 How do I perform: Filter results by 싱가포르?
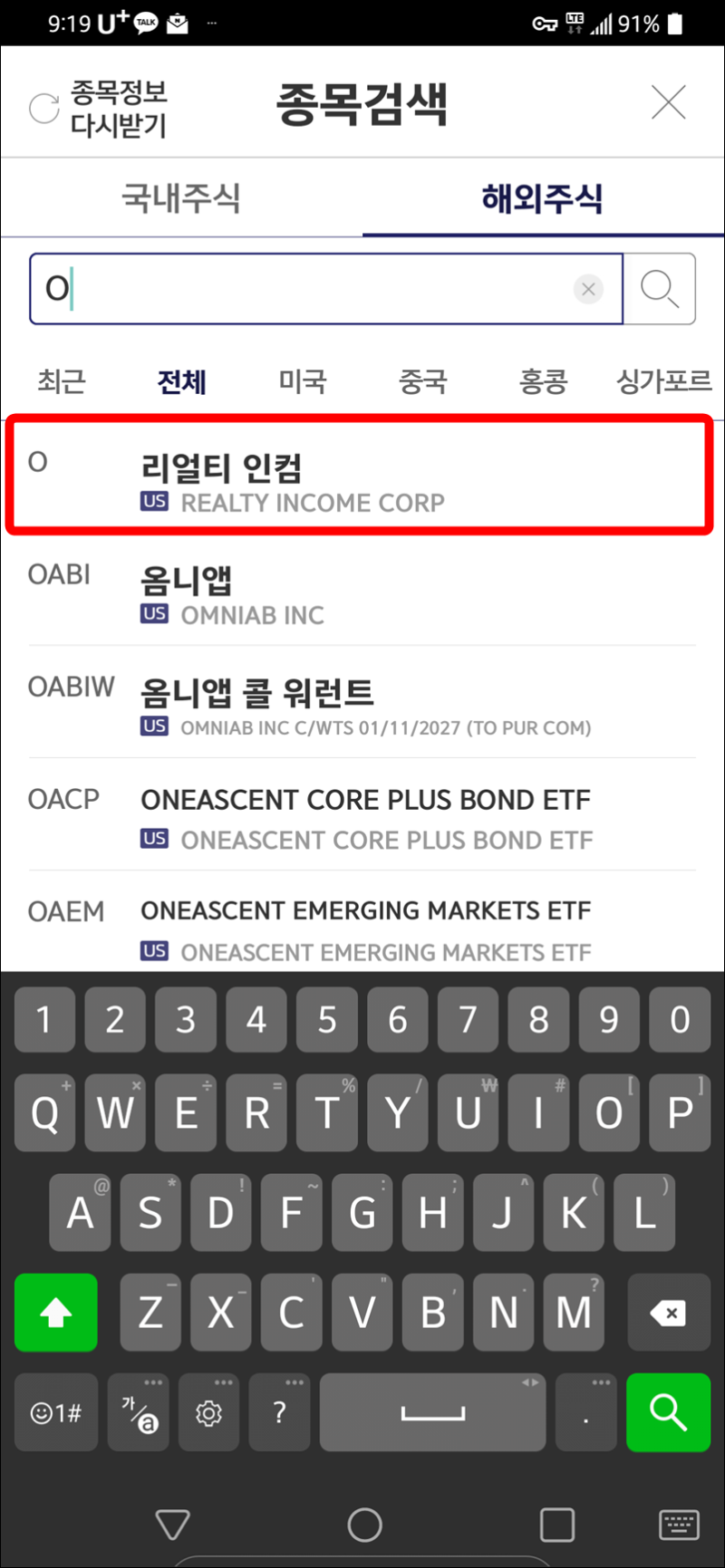coord(664,381)
